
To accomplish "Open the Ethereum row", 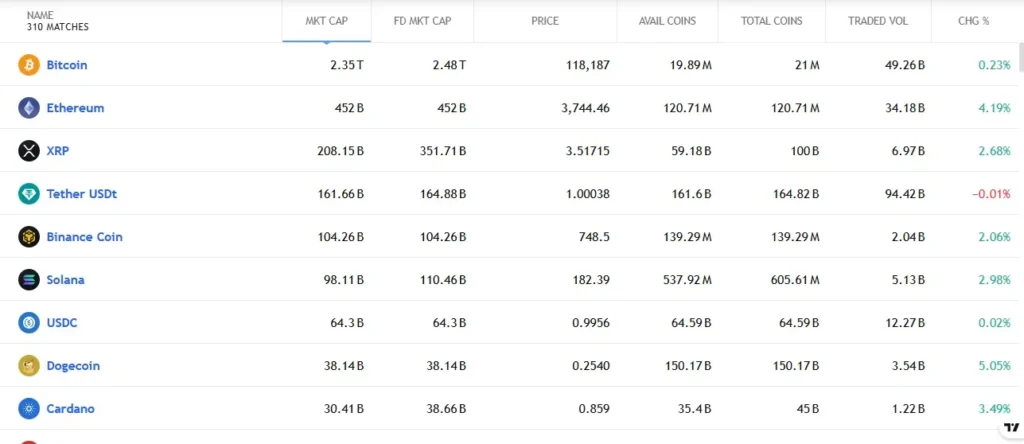I will tap(75, 108).
